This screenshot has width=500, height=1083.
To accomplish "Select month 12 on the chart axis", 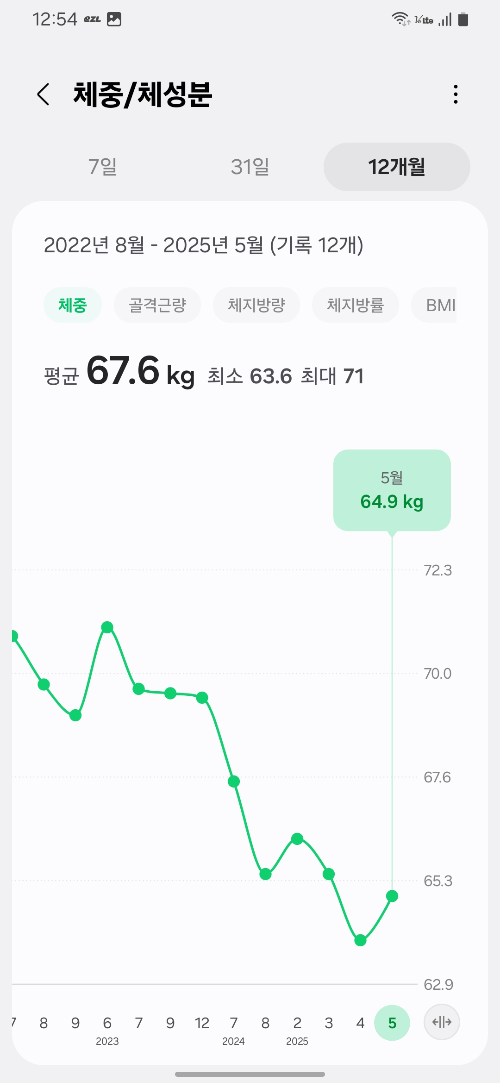I will 202,1023.
